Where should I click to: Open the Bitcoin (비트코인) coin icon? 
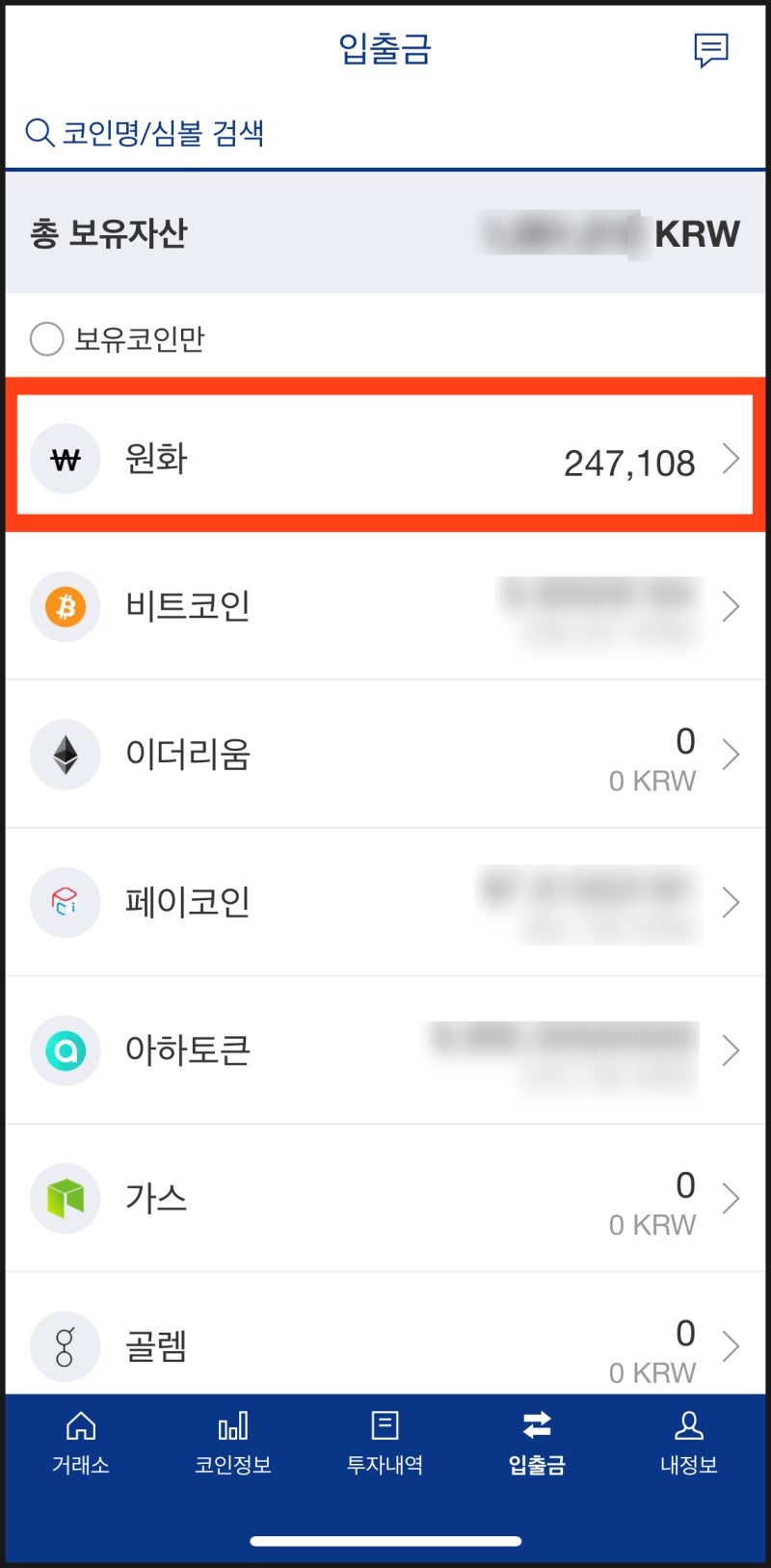65,606
